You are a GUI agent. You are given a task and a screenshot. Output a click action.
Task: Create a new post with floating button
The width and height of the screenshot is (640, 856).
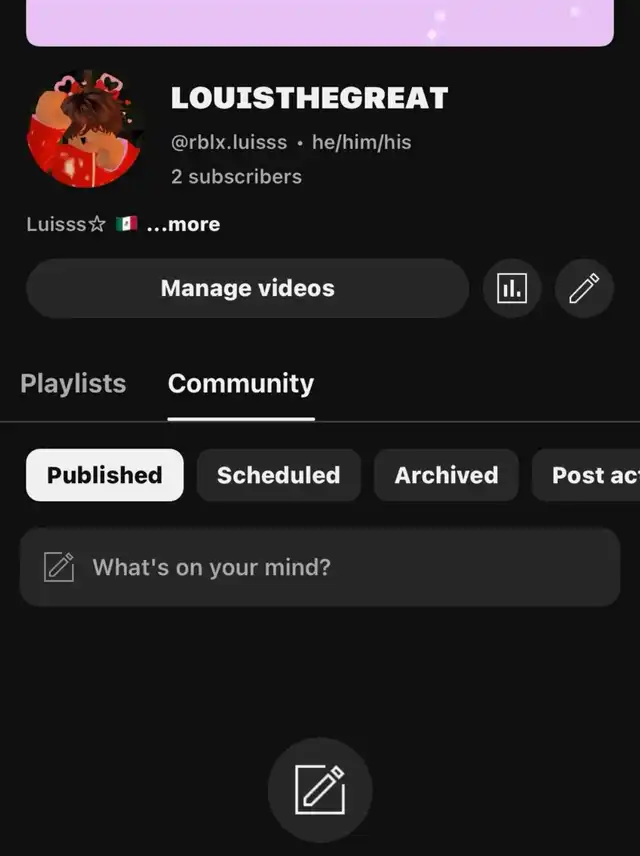(x=320, y=790)
